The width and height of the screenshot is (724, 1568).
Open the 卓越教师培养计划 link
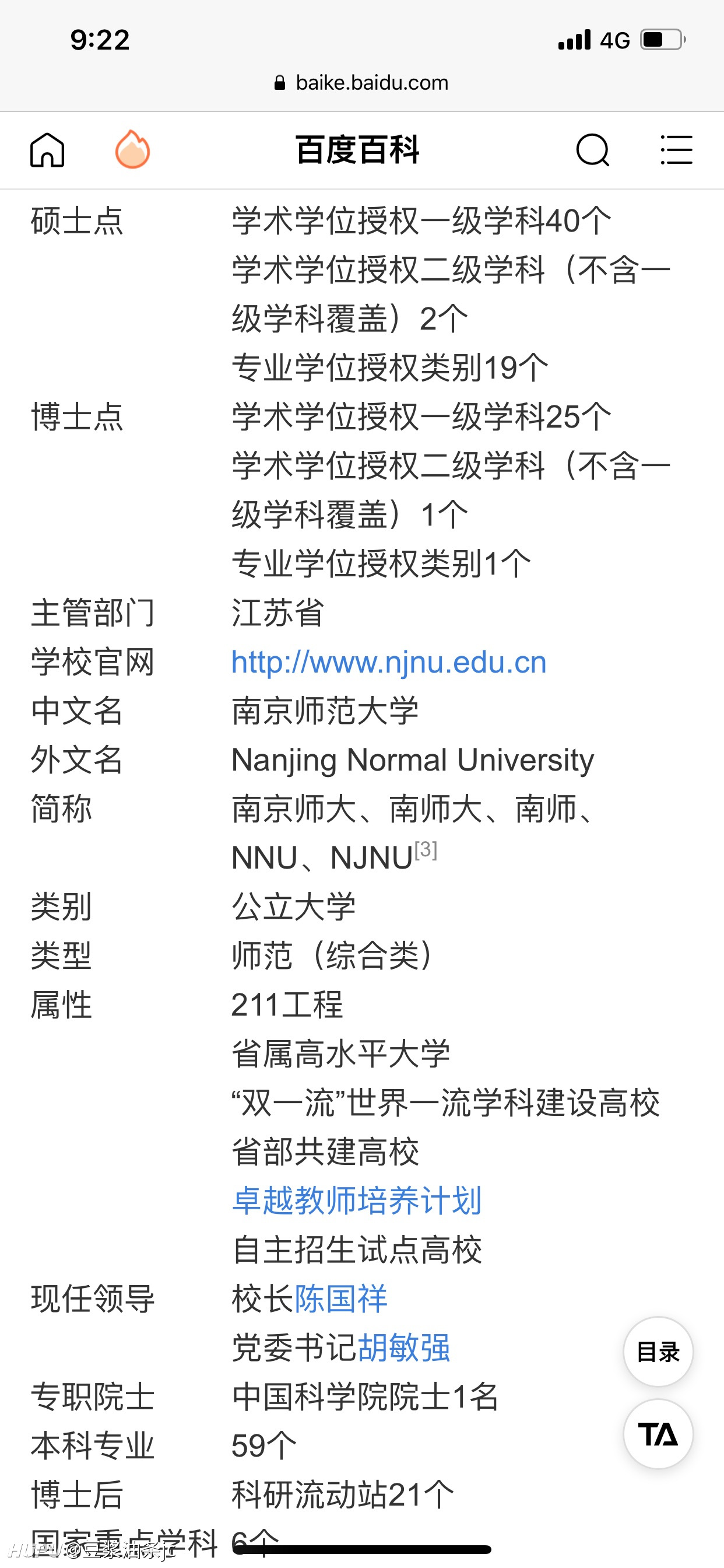(357, 1201)
